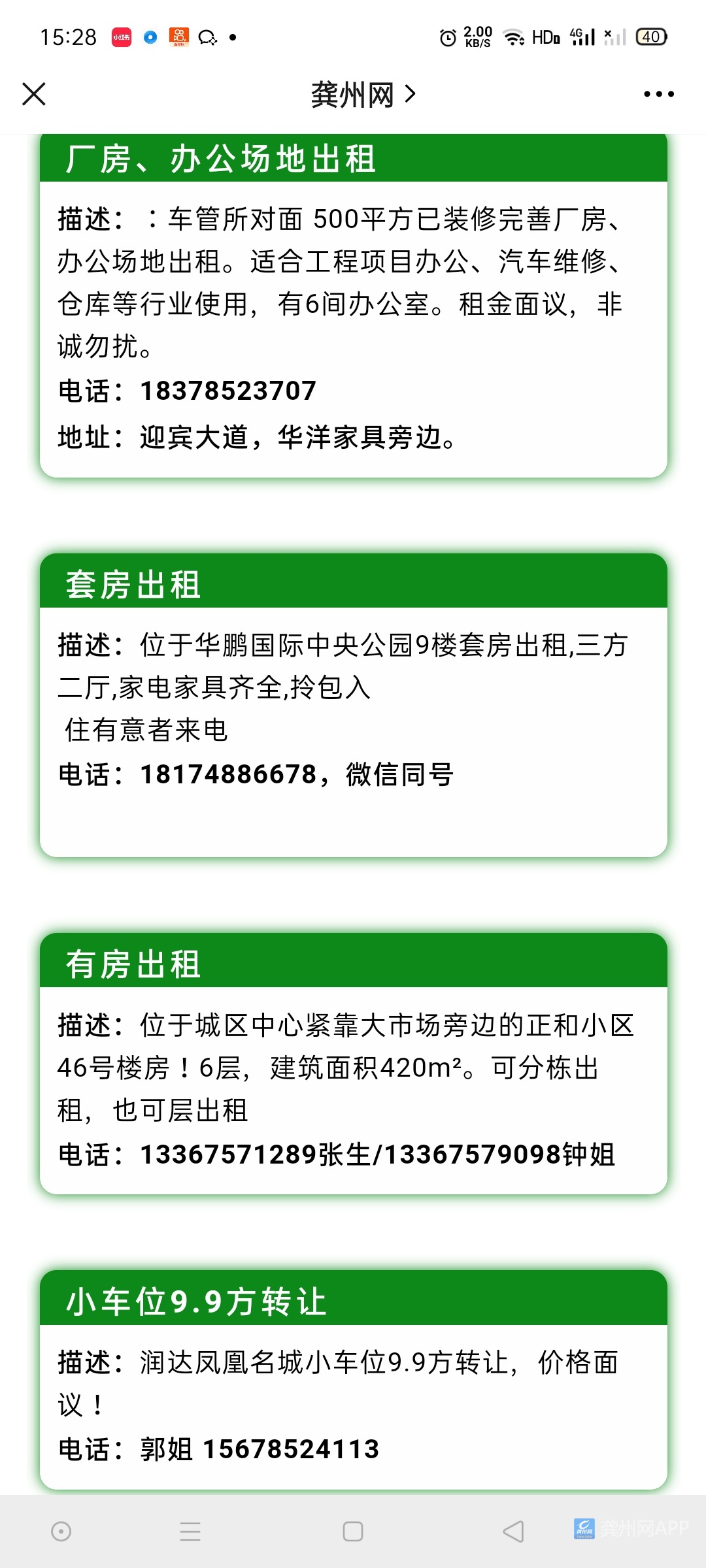Open the 有房出租 listing card

coord(353,1065)
